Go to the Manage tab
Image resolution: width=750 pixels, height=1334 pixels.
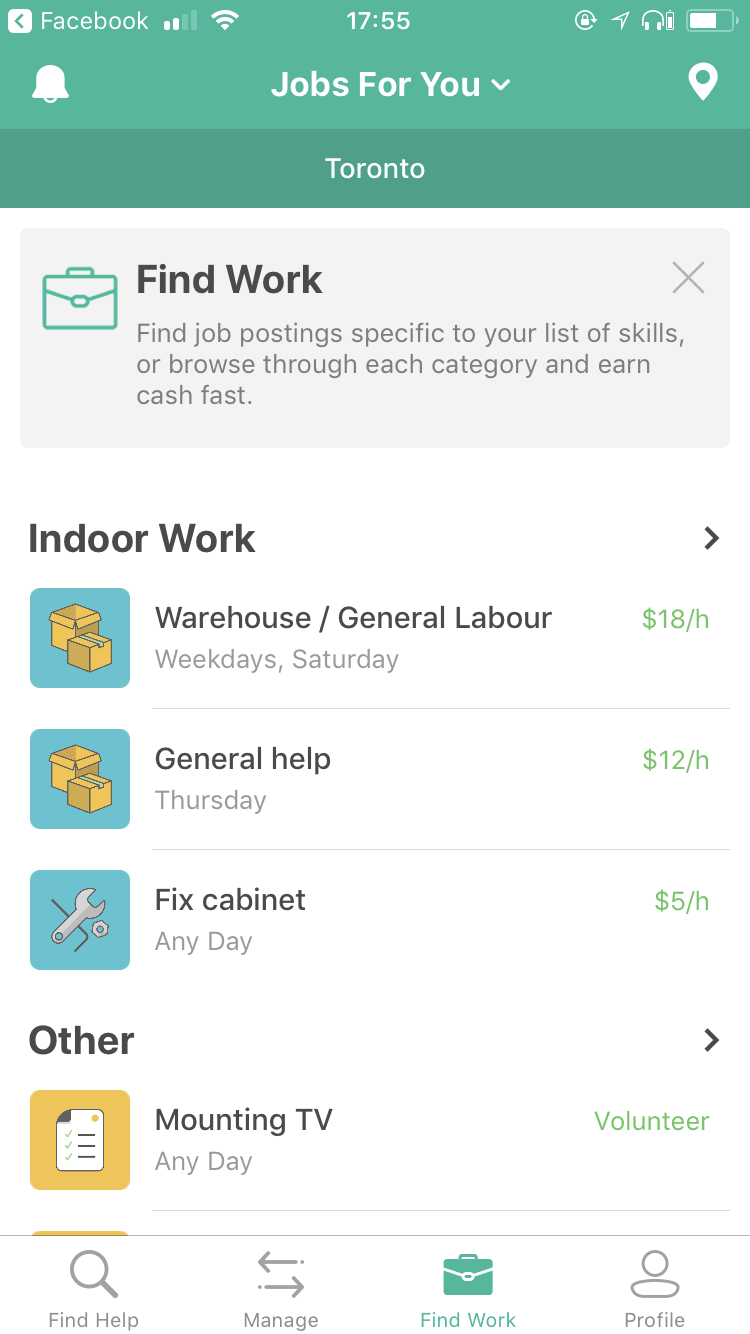281,1289
